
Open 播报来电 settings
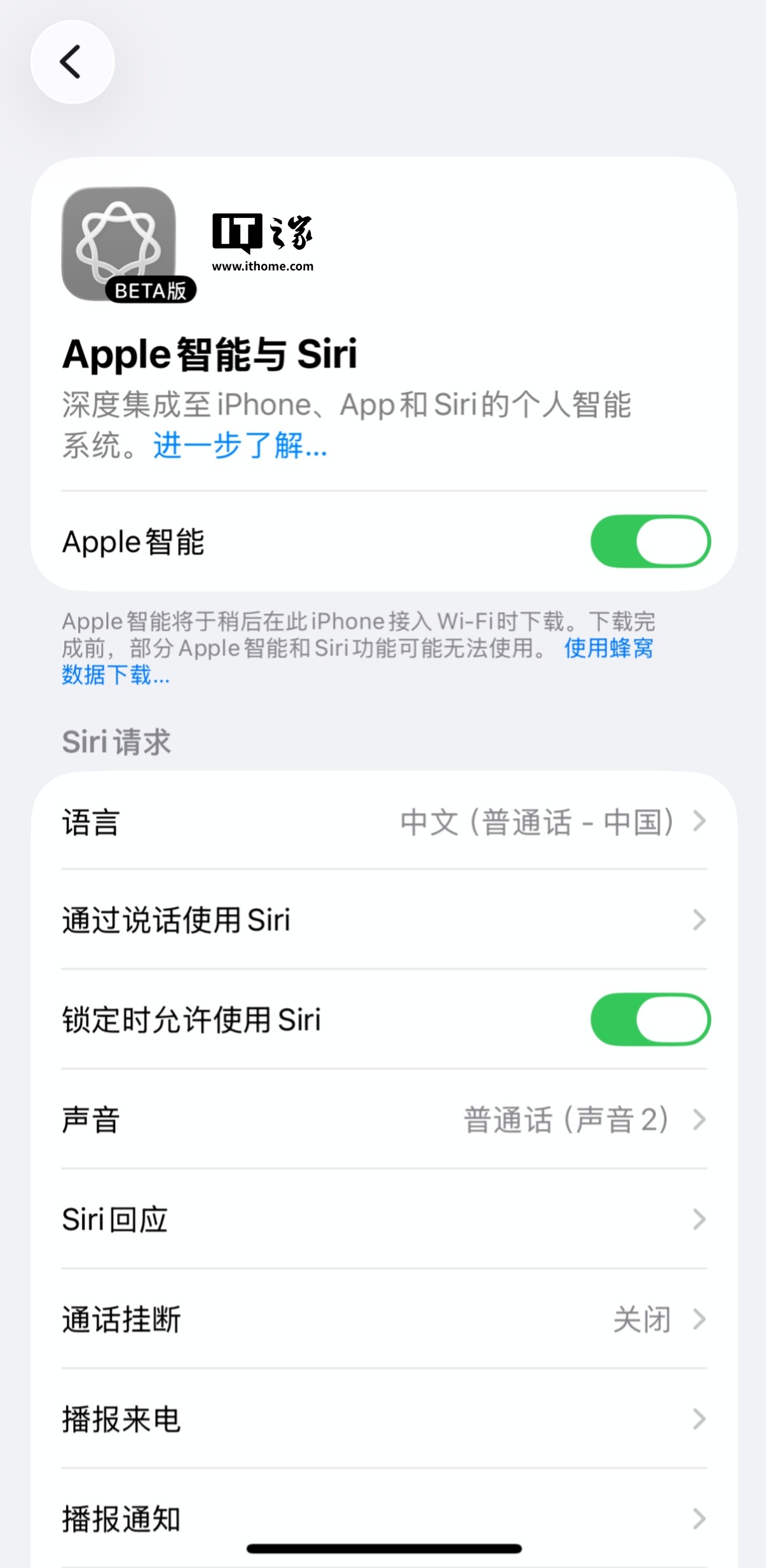tap(384, 1419)
